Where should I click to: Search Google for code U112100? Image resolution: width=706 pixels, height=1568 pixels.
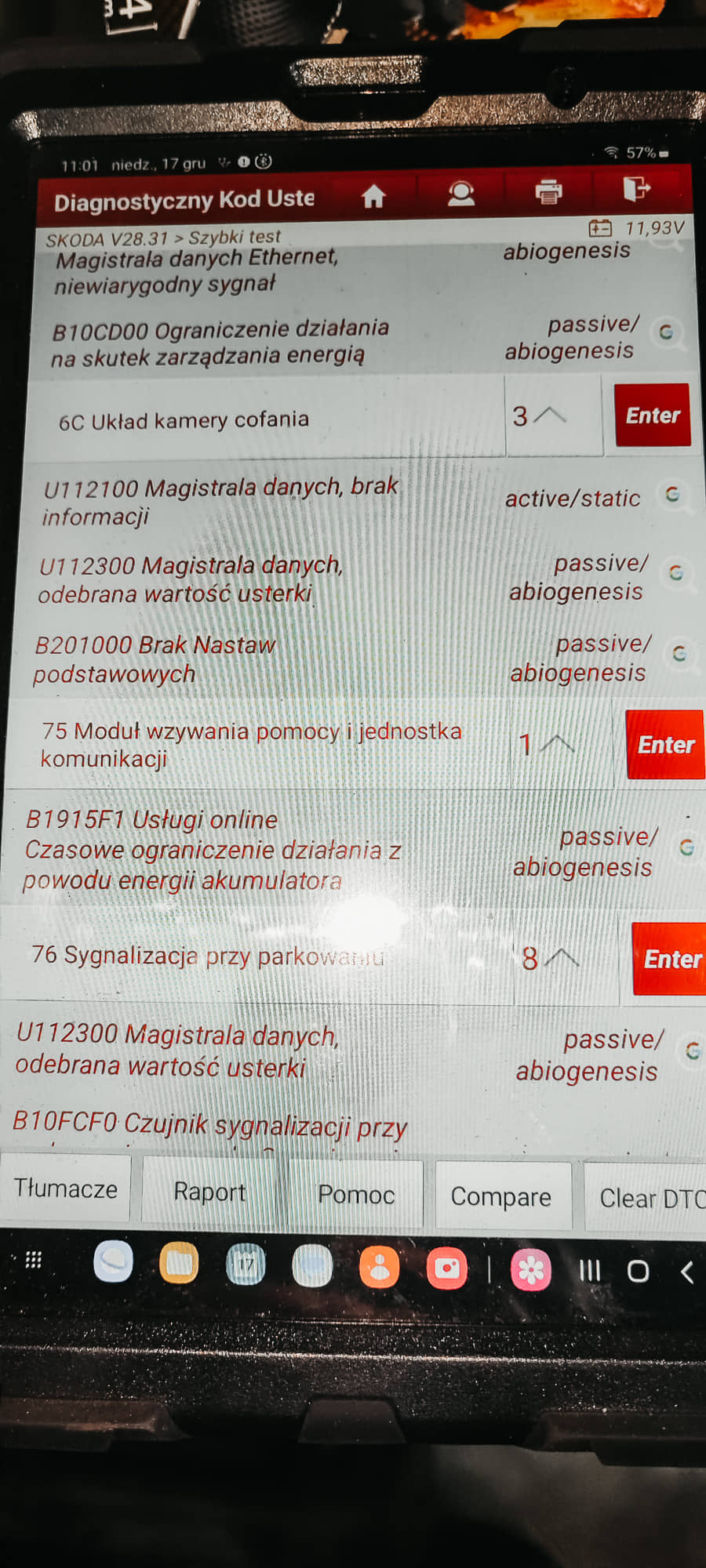pos(674,495)
